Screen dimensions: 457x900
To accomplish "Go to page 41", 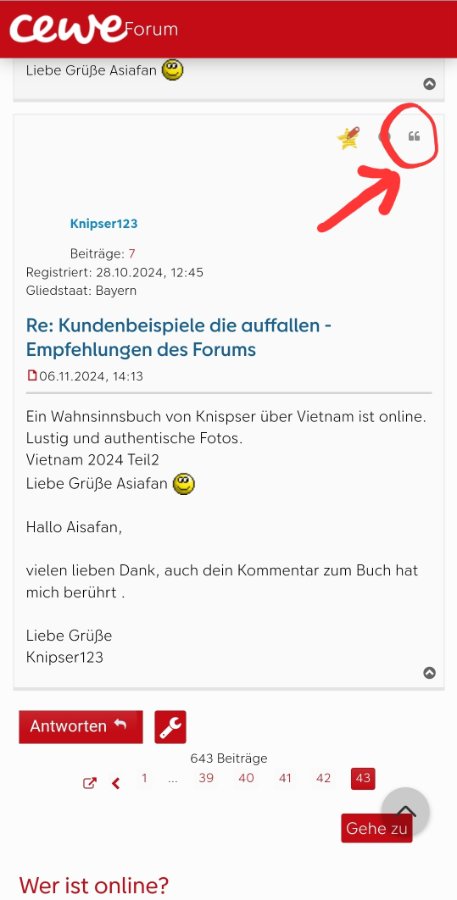I will pyautogui.click(x=285, y=778).
